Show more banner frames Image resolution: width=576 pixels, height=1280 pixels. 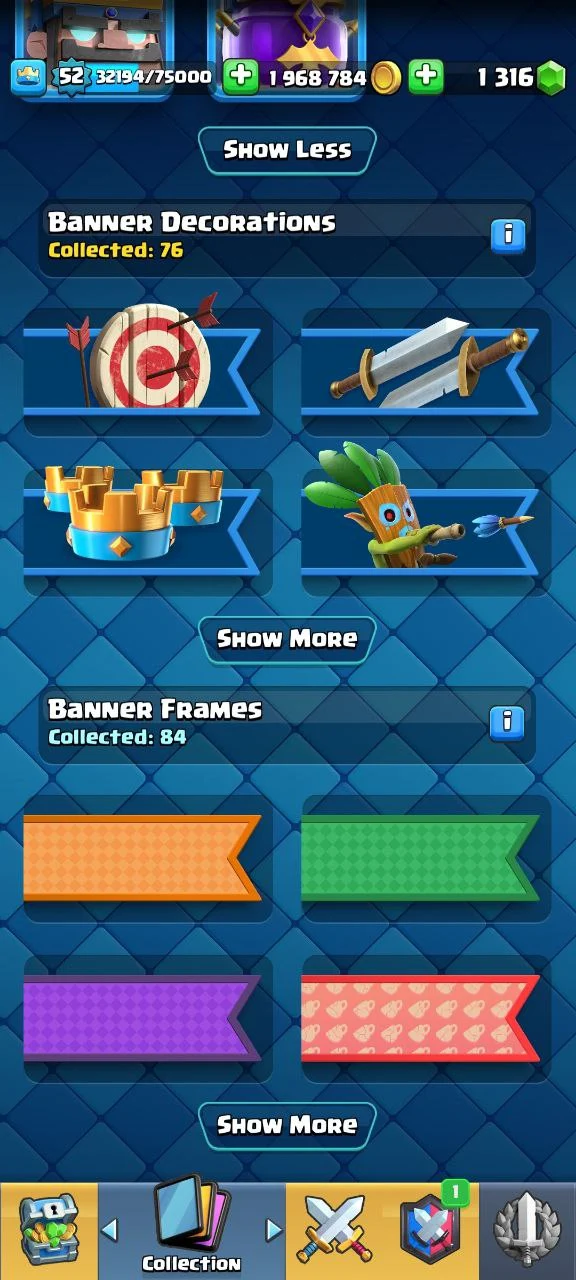click(x=287, y=1125)
